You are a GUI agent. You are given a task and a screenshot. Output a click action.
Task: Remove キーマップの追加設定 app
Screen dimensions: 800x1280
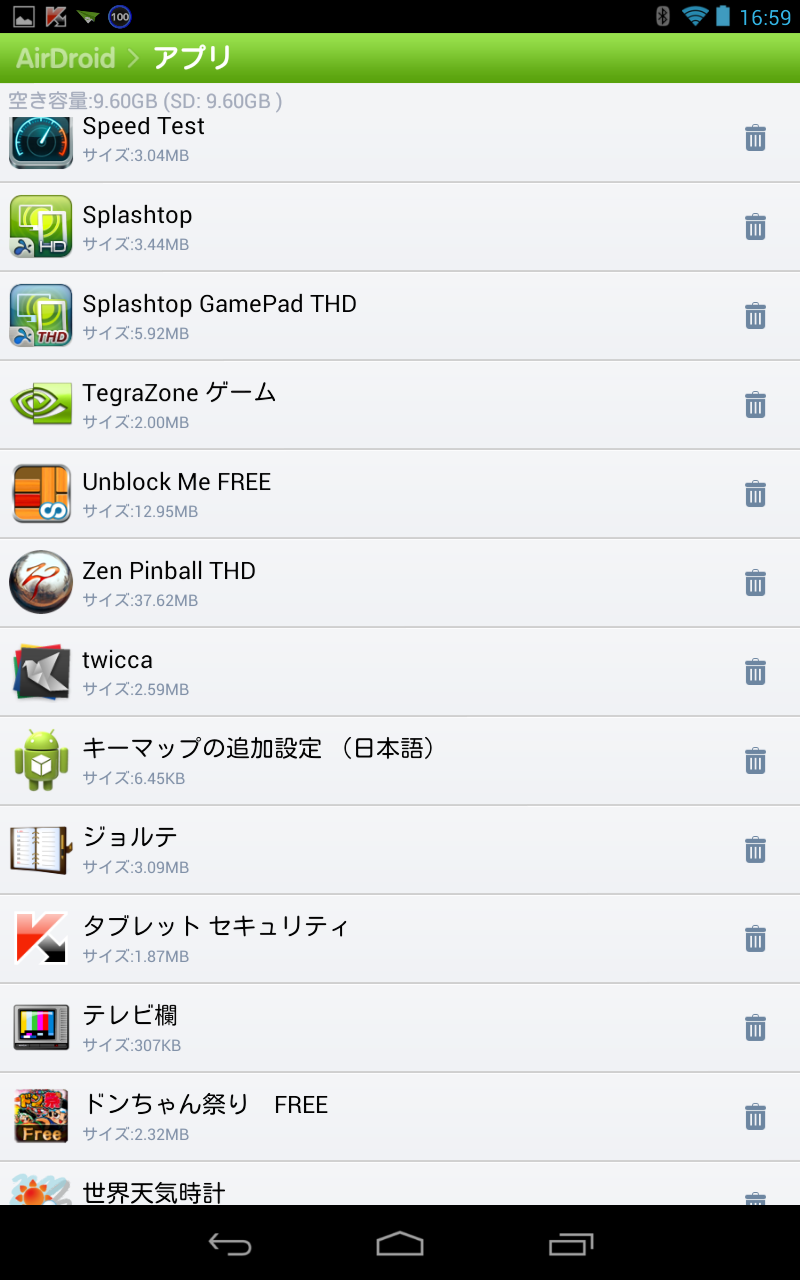click(756, 761)
